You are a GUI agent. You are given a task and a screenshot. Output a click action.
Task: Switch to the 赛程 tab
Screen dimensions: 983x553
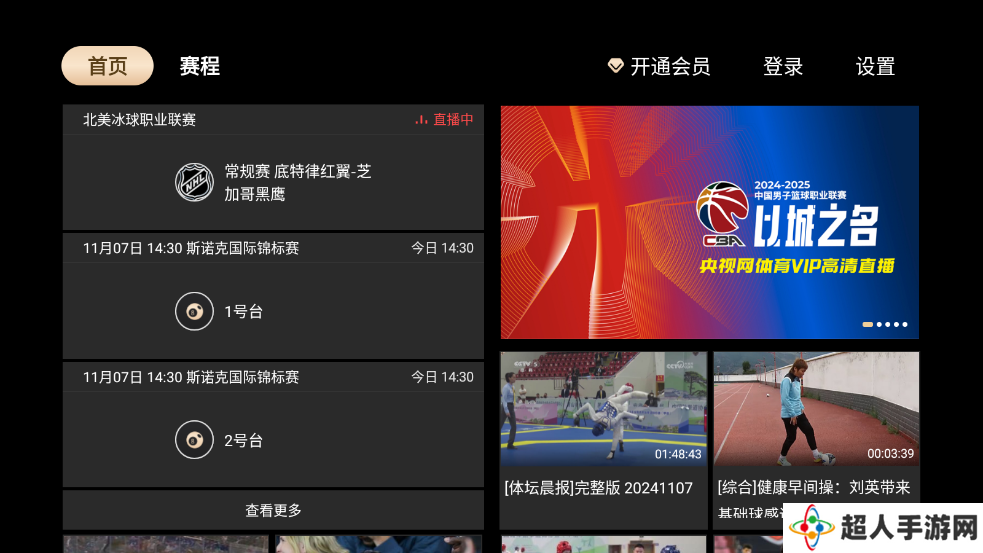tap(199, 66)
